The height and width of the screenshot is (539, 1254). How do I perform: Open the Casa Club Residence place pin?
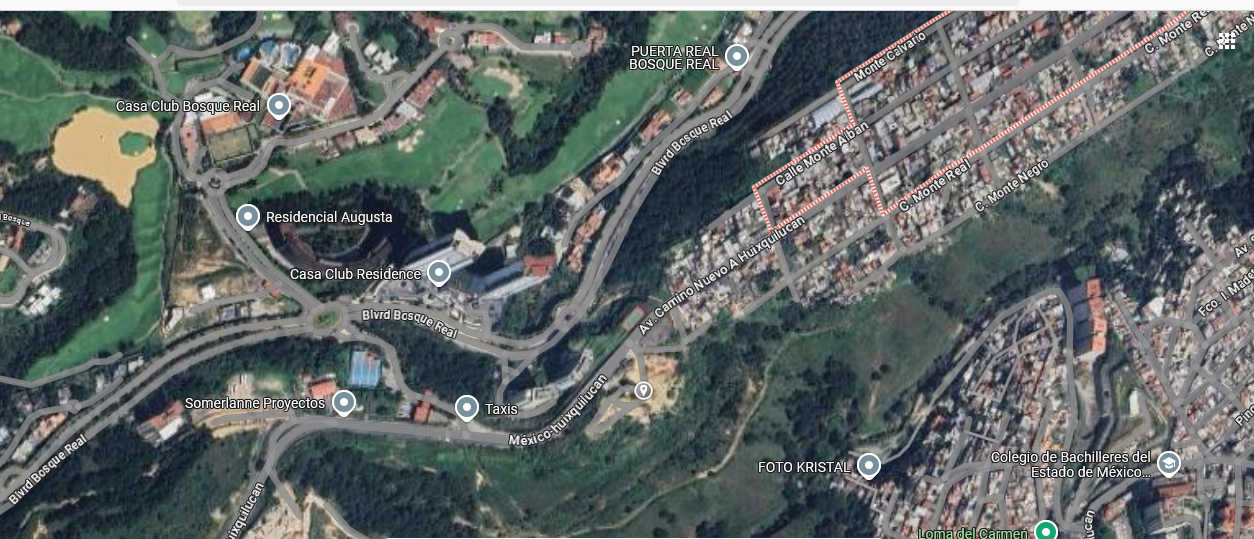439,272
